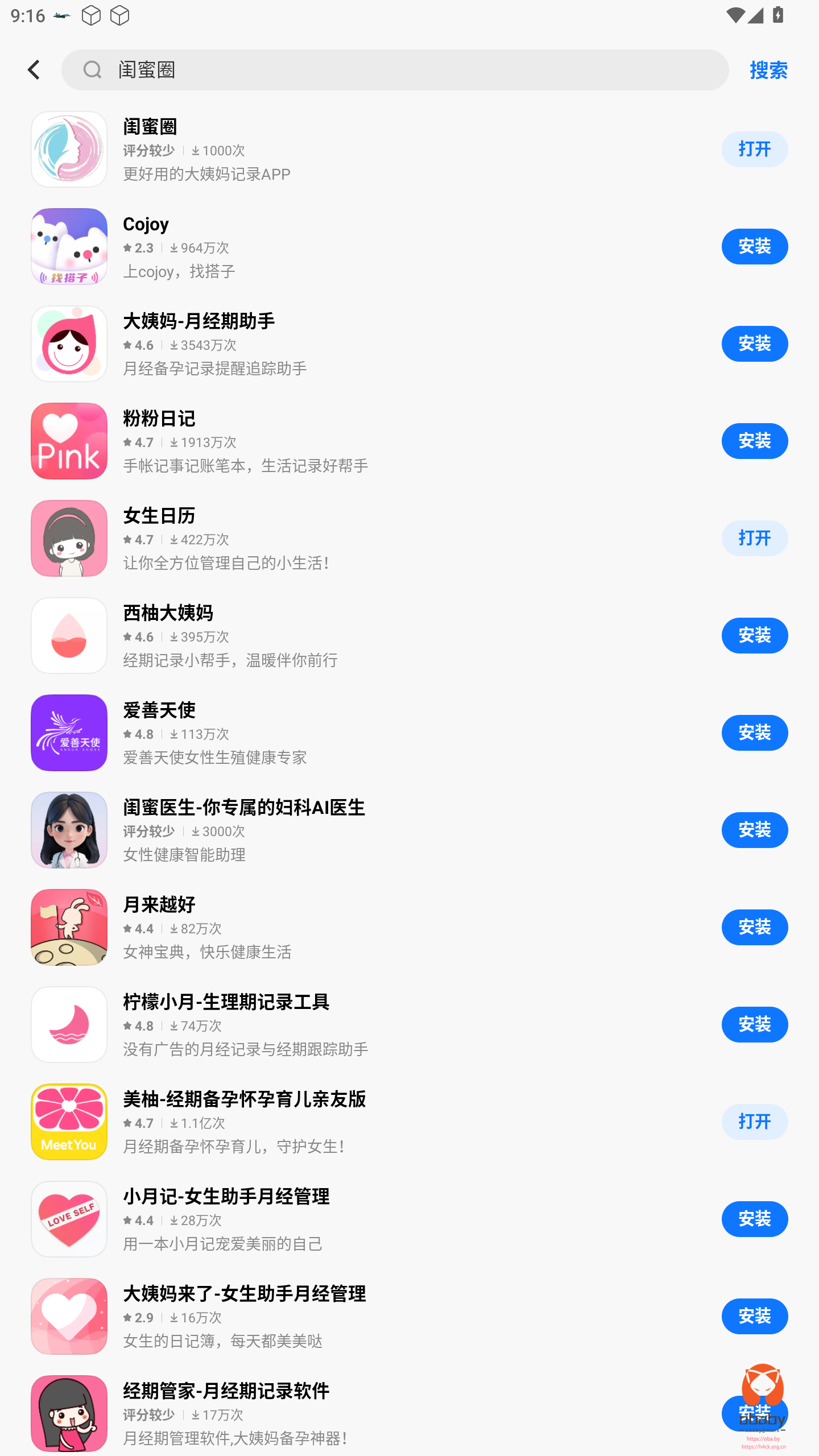The image size is (819, 1456).
Task: Install 小月记-女生助手月经管理
Action: [754, 1219]
